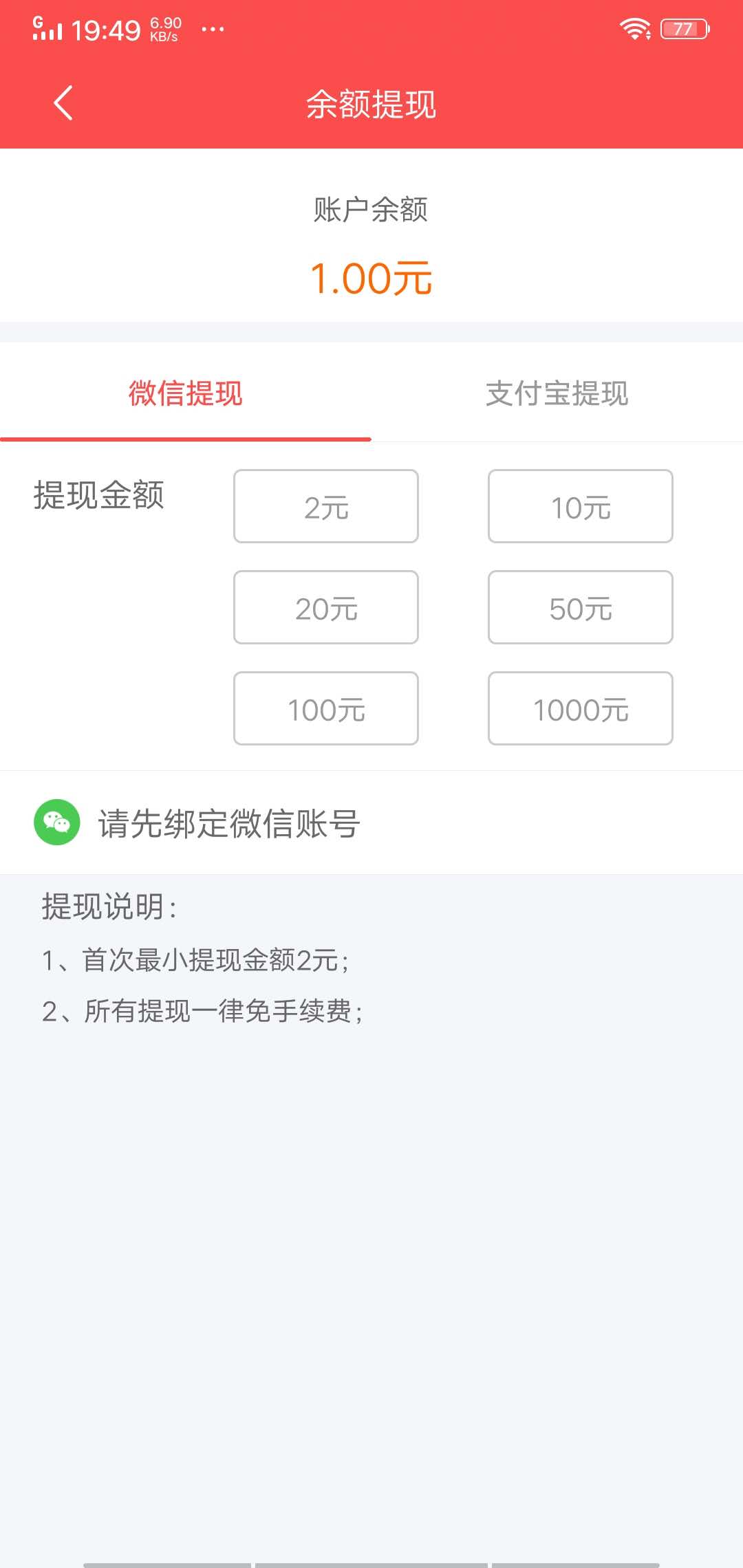This screenshot has height=1568, width=743.
Task: Select the 10元 withdrawal amount
Action: (580, 506)
